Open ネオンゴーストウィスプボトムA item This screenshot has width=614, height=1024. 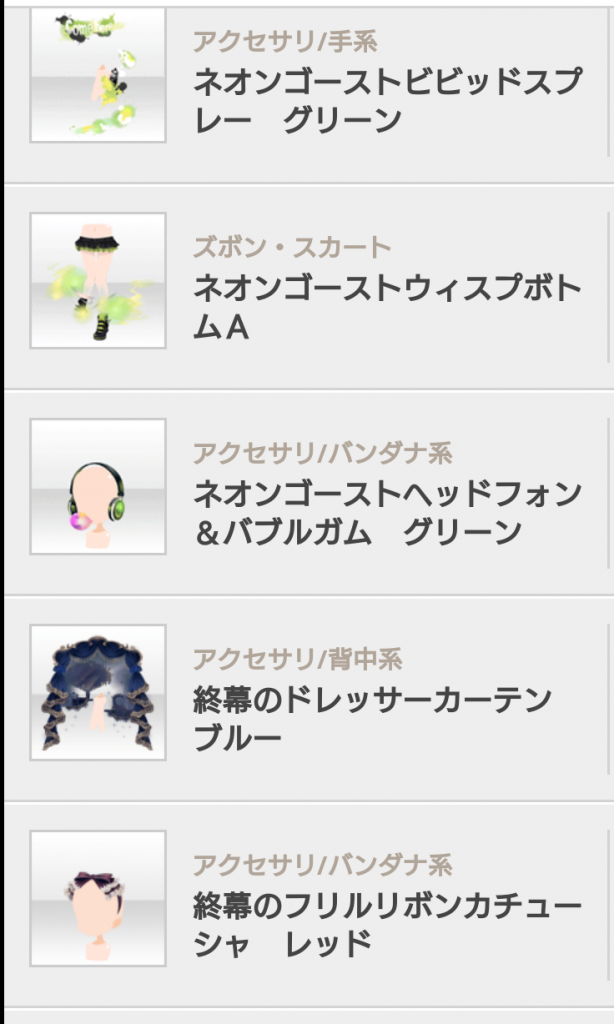308,287
